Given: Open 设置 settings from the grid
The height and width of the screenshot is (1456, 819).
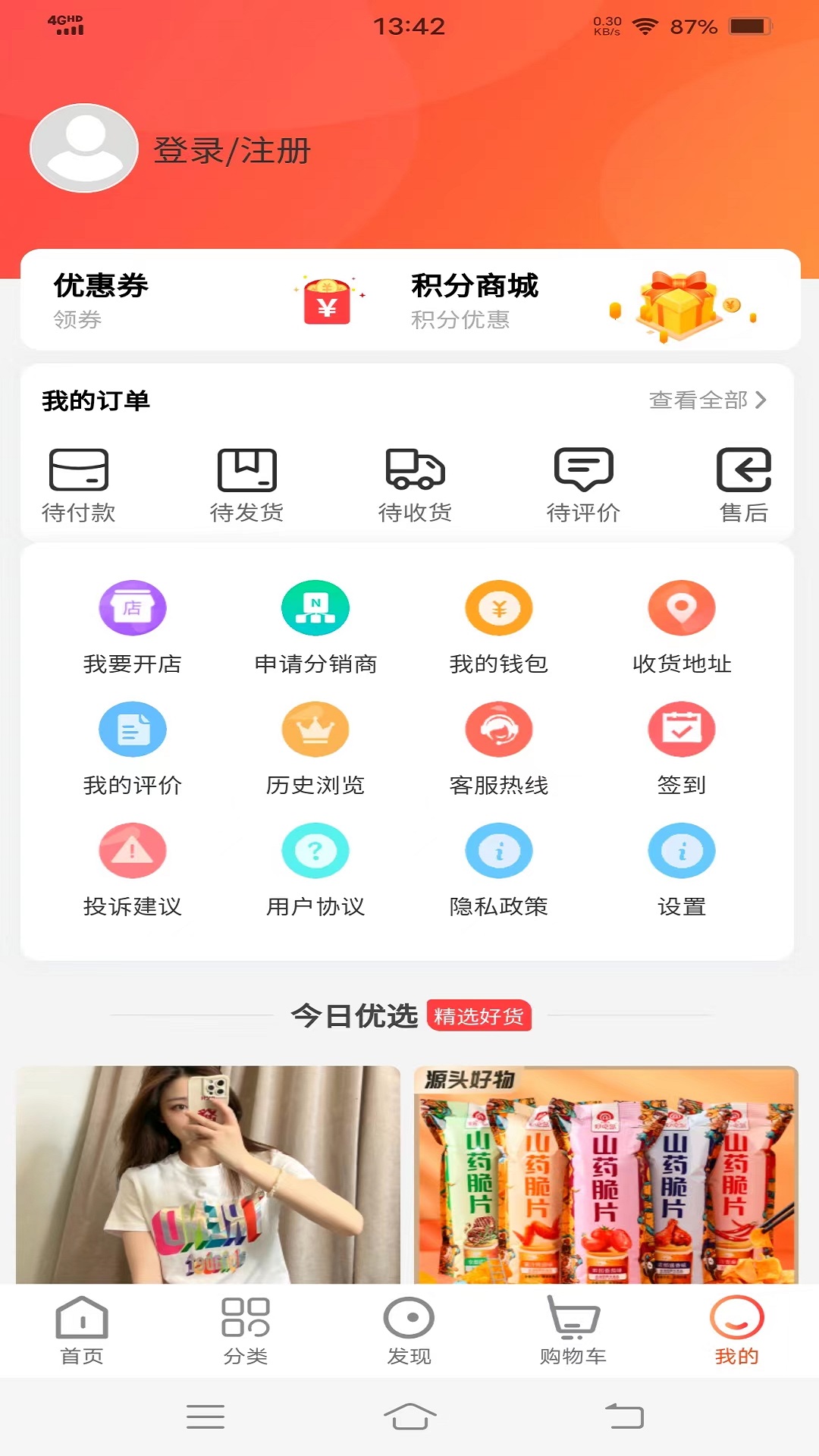Looking at the screenshot, I should click(x=682, y=850).
